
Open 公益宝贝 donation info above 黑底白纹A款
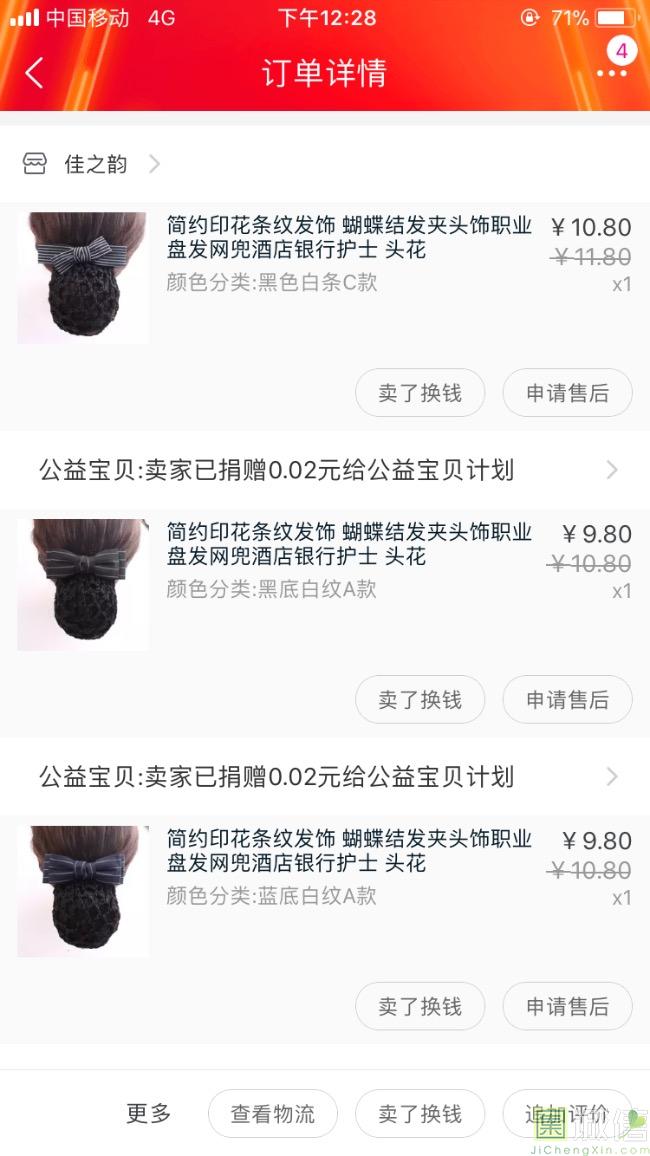coord(325,470)
